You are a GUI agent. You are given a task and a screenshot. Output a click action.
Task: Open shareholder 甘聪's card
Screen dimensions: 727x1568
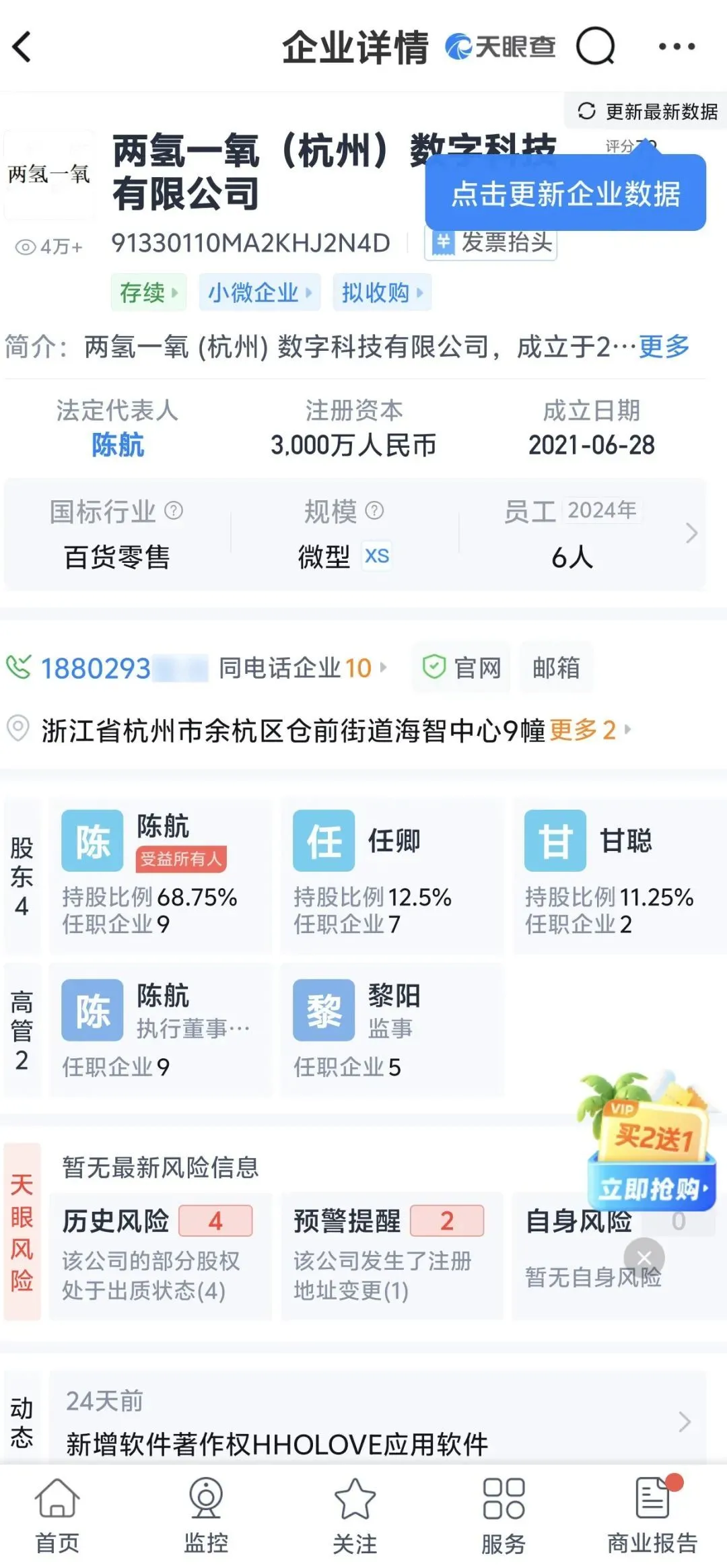coord(619,874)
